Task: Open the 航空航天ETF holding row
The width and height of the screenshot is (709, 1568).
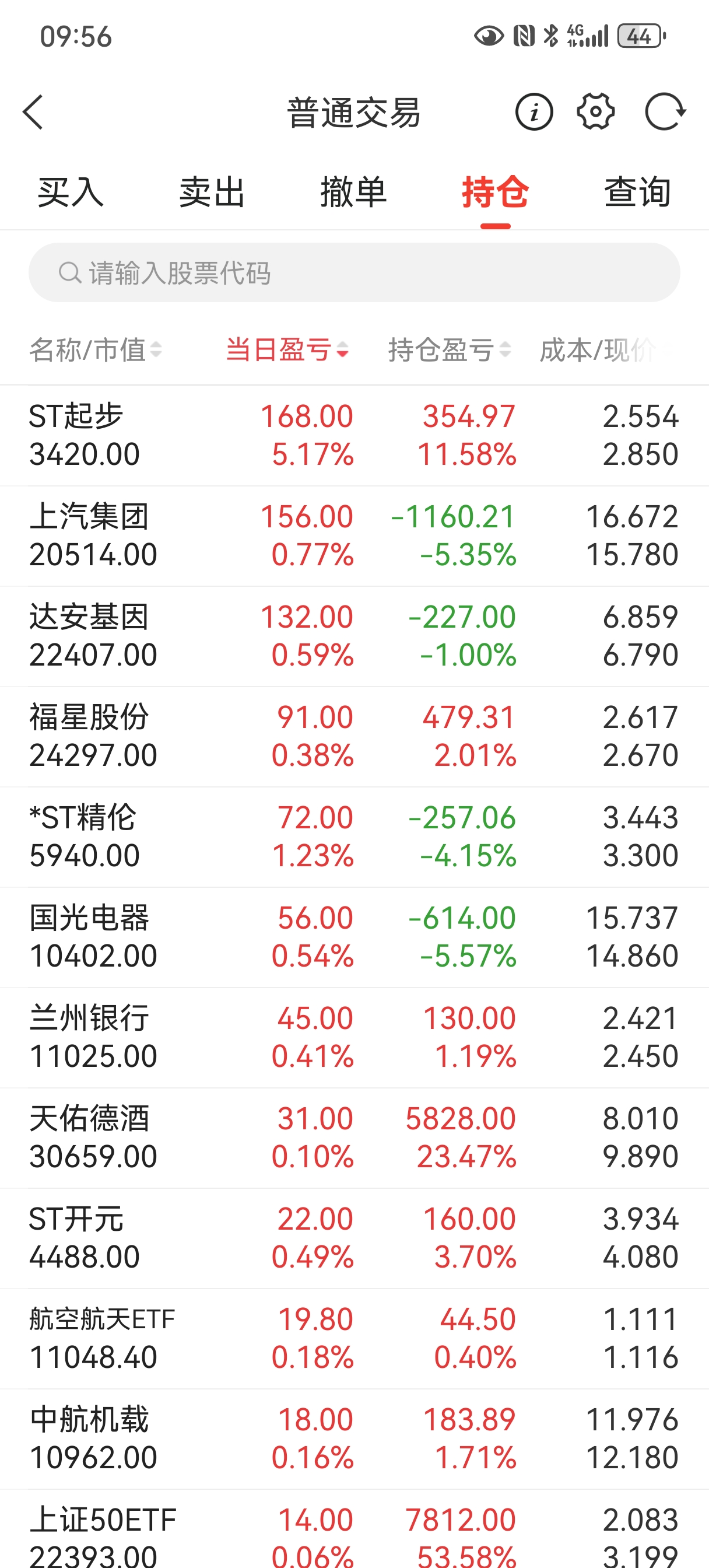Action: [354, 1338]
